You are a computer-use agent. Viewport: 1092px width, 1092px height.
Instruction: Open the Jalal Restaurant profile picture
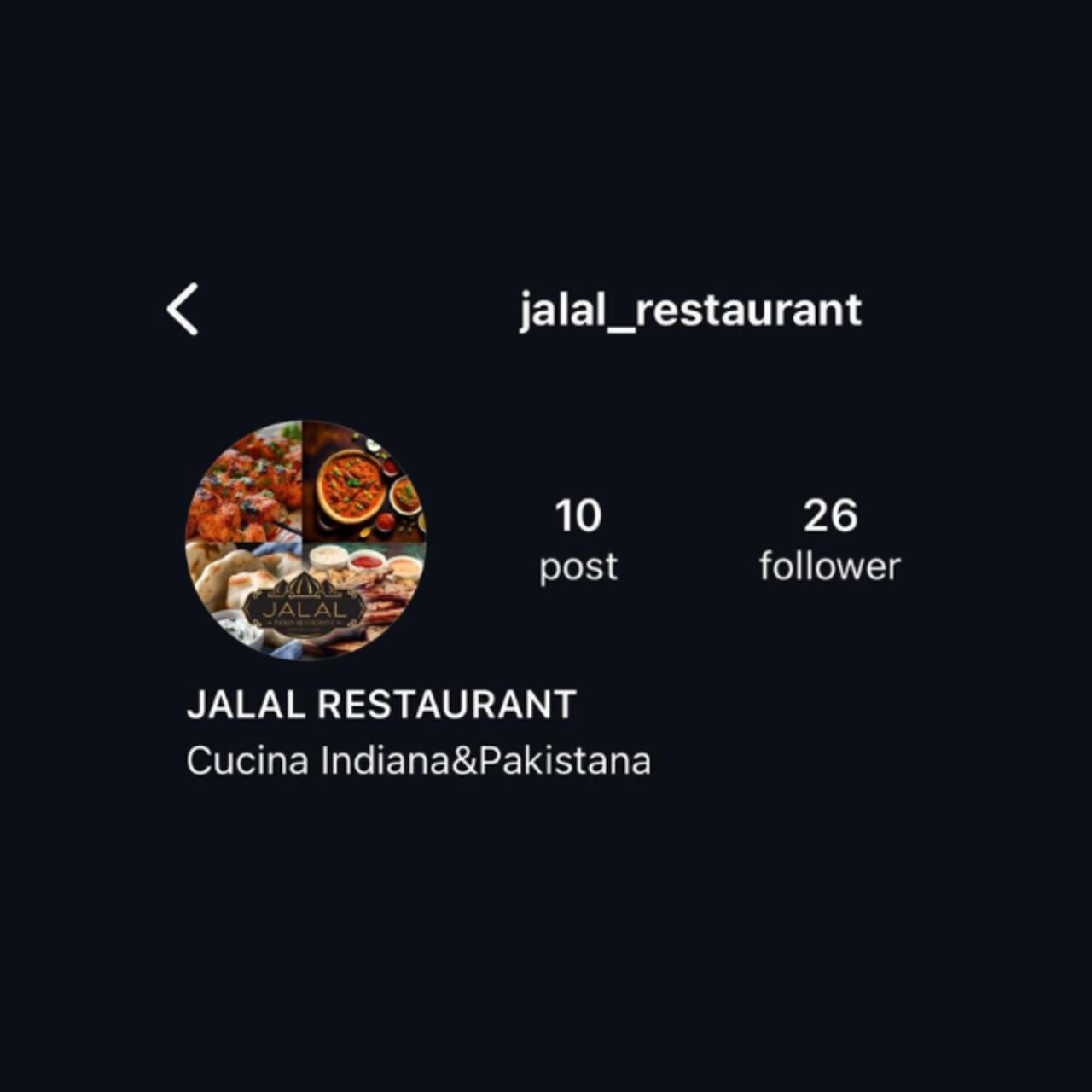(x=305, y=539)
